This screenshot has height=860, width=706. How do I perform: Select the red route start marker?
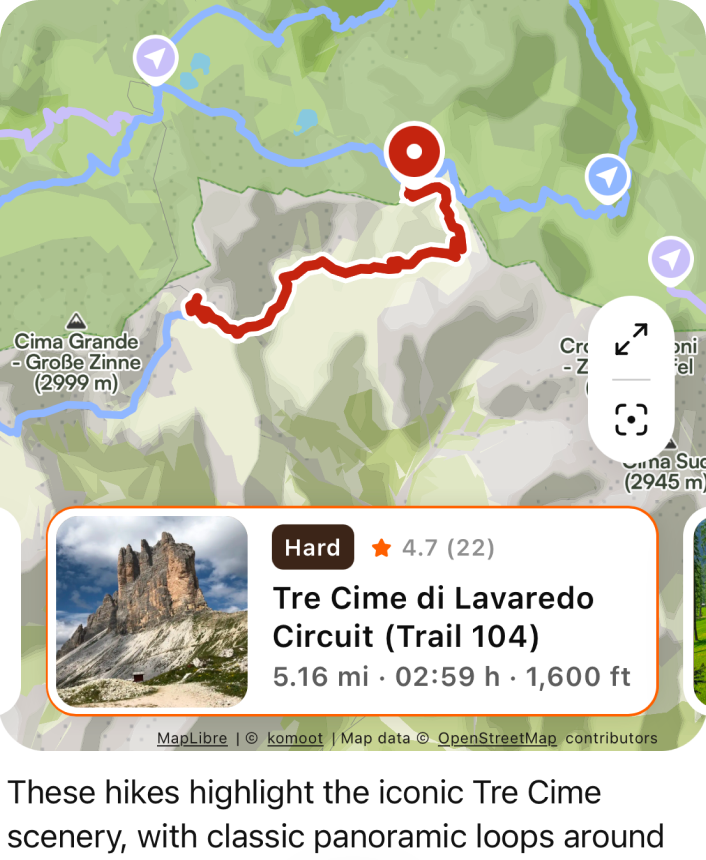415,153
